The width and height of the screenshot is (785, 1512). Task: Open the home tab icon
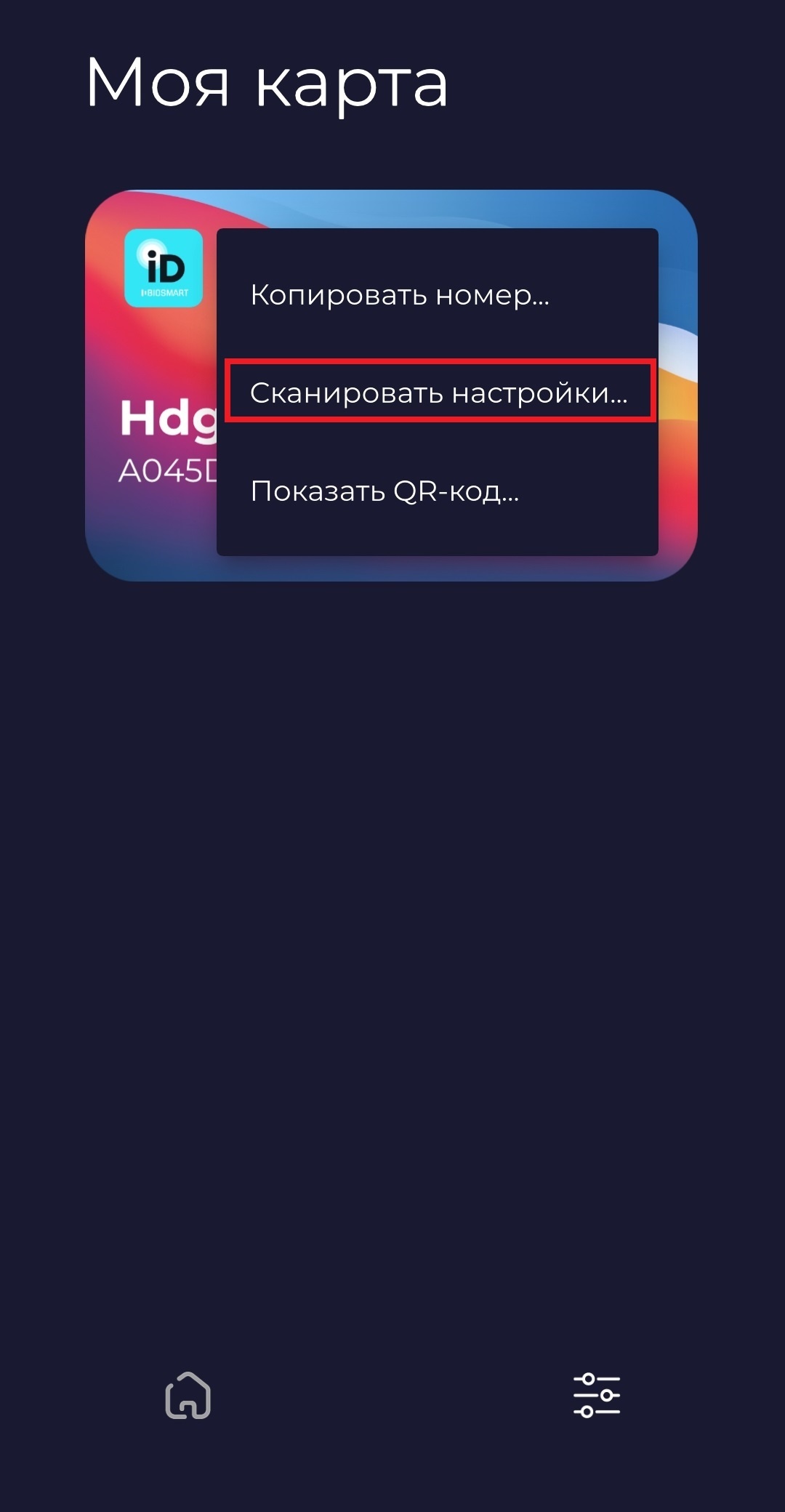point(188,1395)
